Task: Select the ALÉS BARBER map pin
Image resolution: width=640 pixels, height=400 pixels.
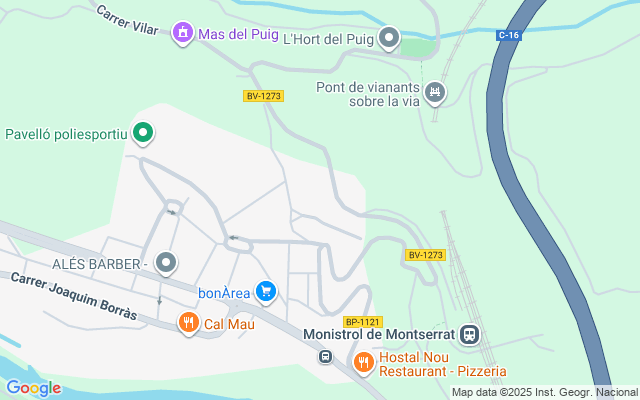Action: pyautogui.click(x=166, y=263)
